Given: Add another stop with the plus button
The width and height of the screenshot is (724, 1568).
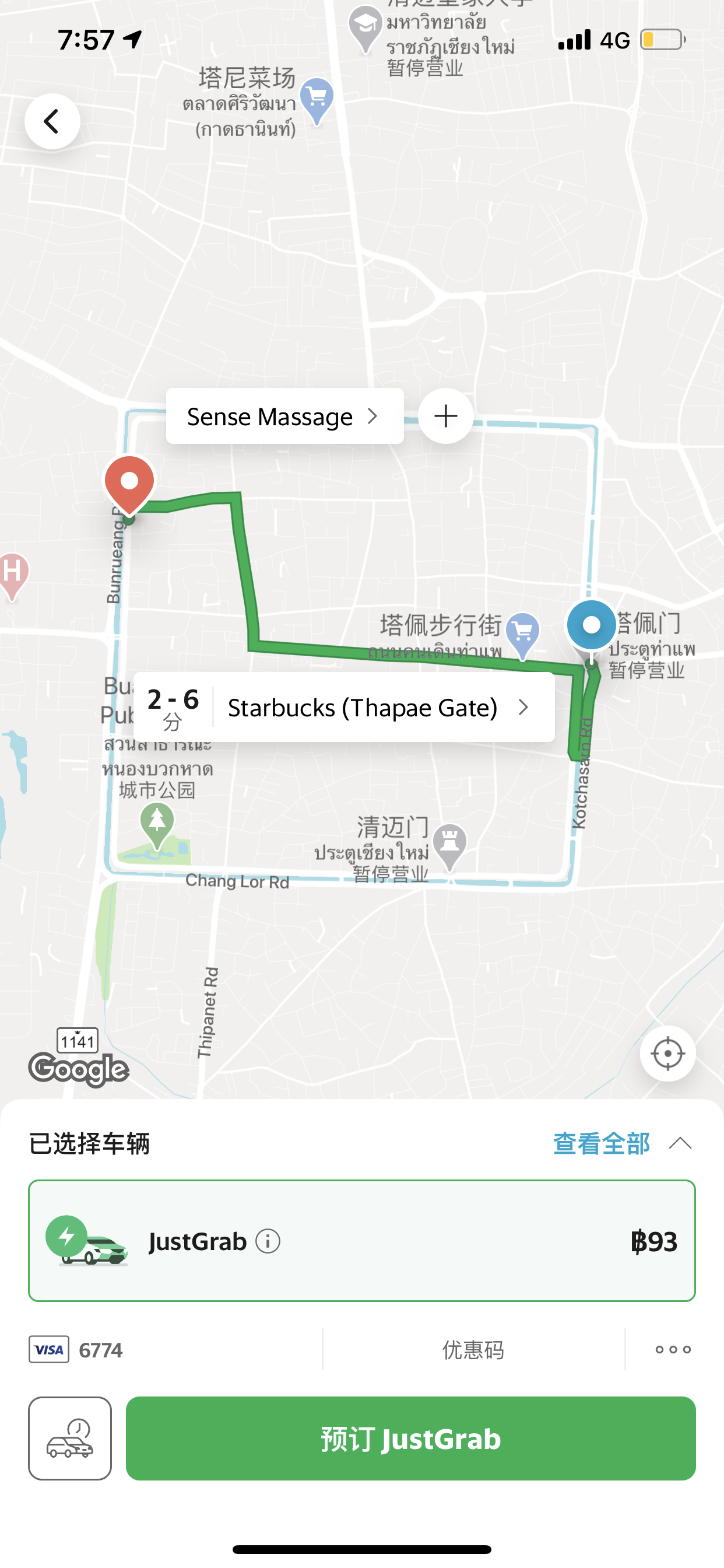Looking at the screenshot, I should coord(445,416).
